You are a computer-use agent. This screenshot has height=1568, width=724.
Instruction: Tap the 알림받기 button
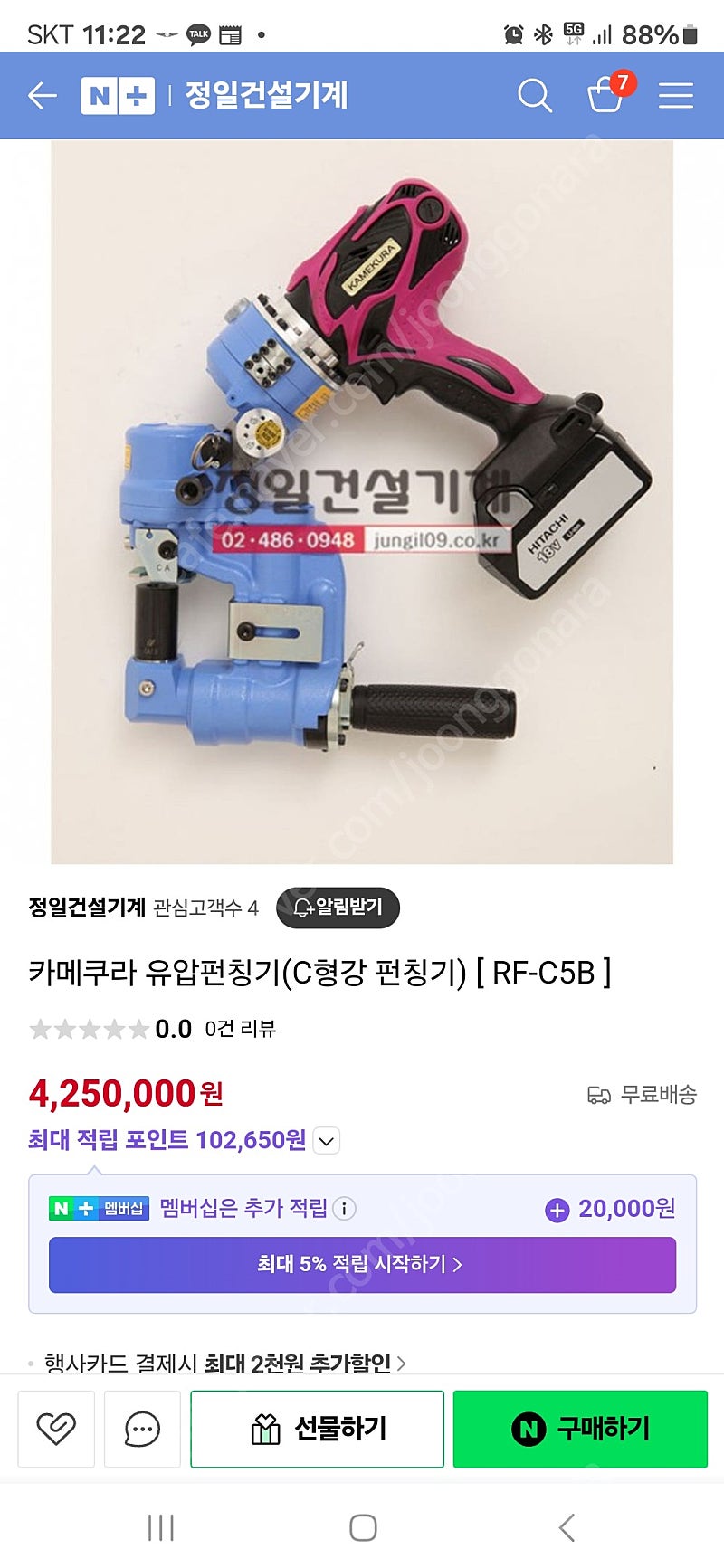[338, 908]
